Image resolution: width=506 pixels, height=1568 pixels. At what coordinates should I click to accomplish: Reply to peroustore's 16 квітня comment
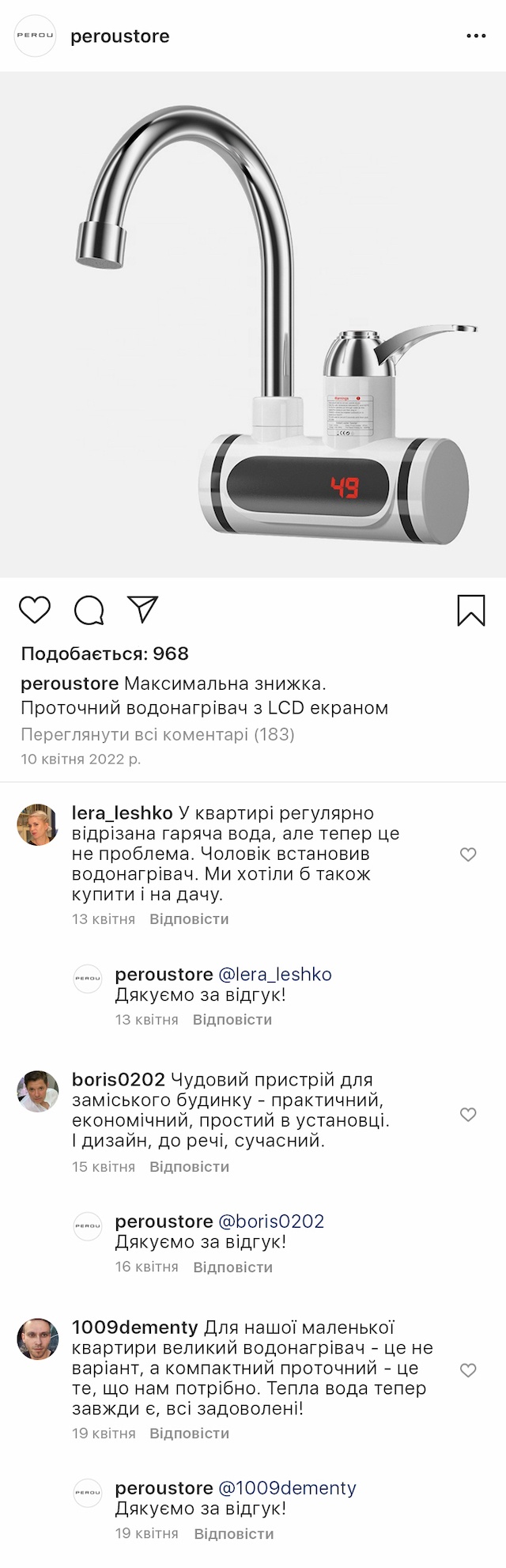[x=232, y=1267]
